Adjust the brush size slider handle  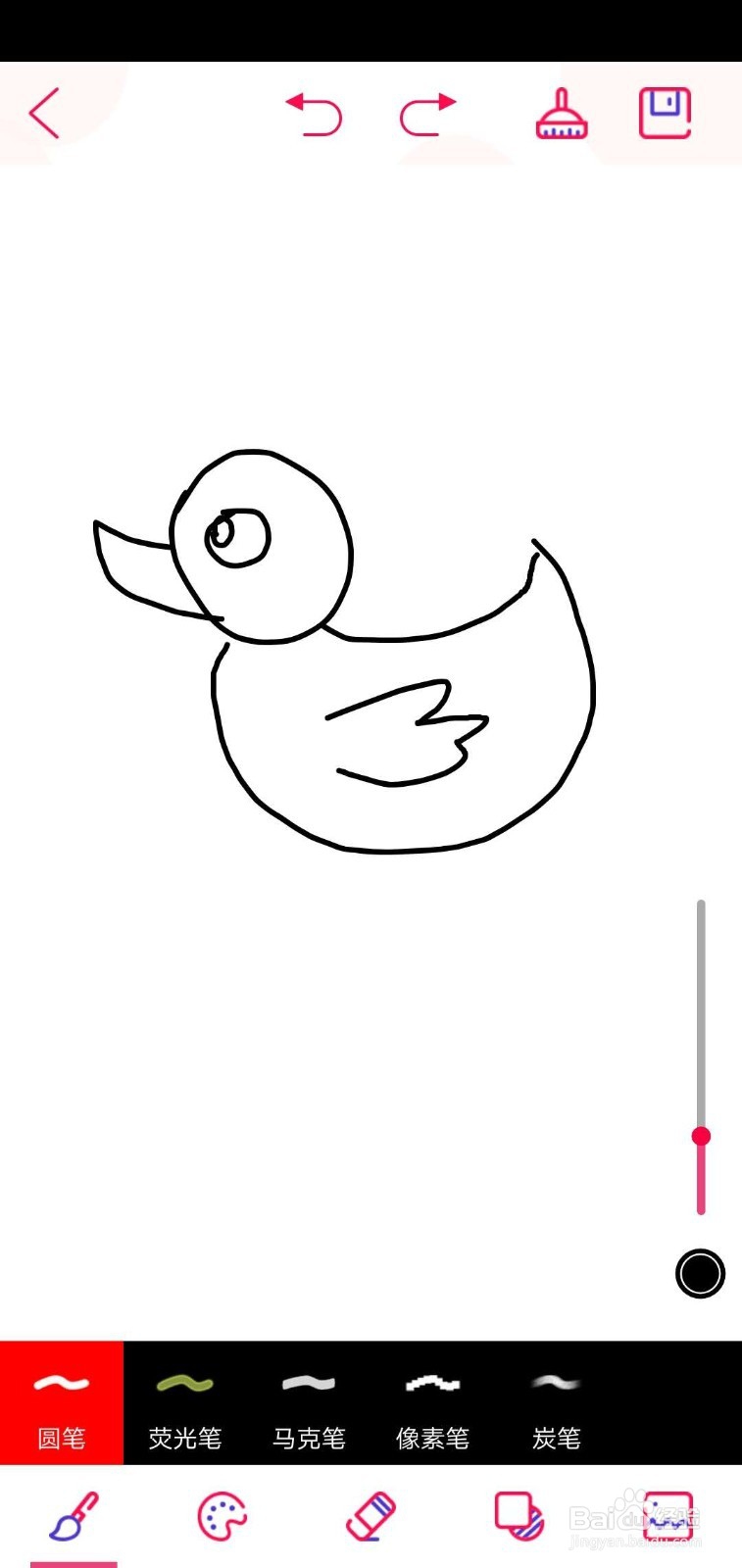tap(701, 1136)
